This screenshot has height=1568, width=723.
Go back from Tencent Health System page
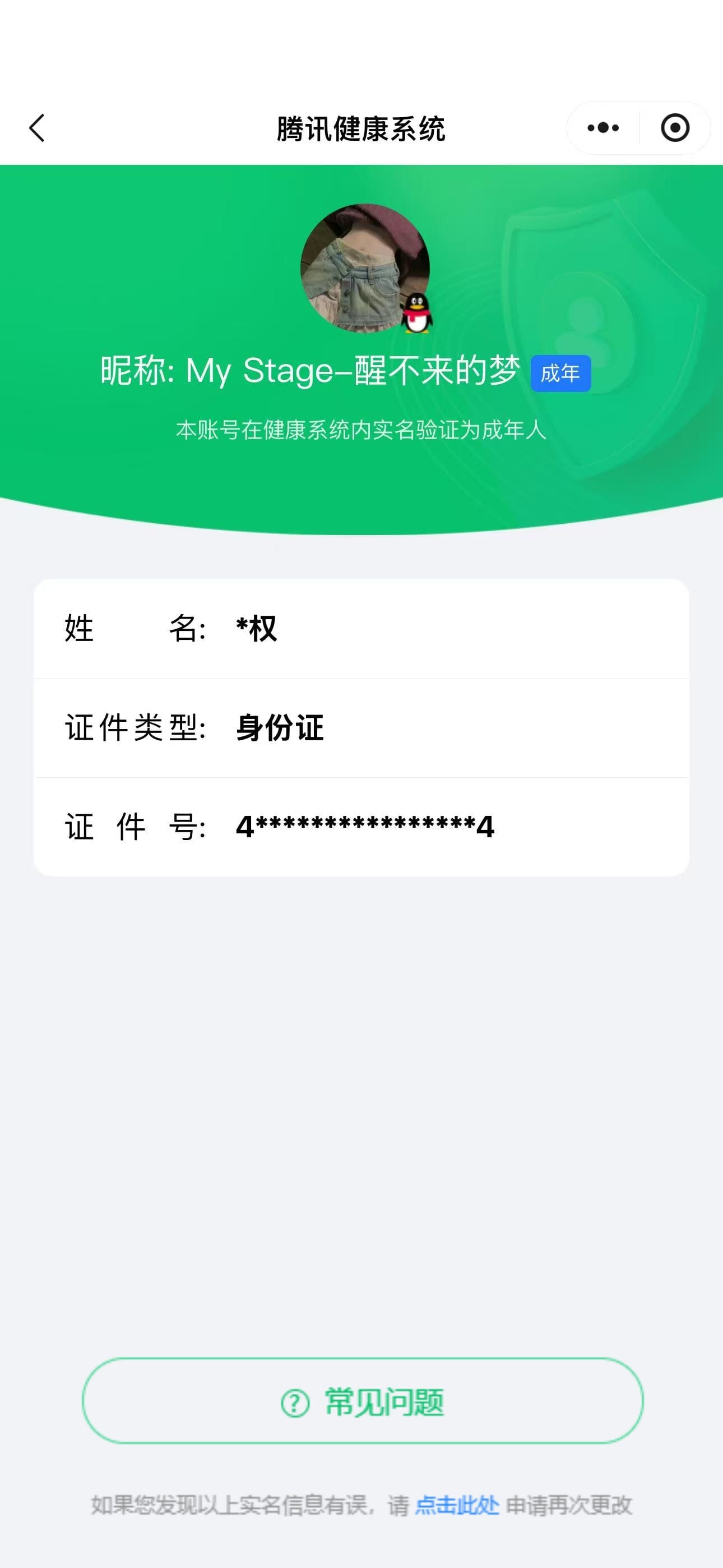pyautogui.click(x=38, y=128)
